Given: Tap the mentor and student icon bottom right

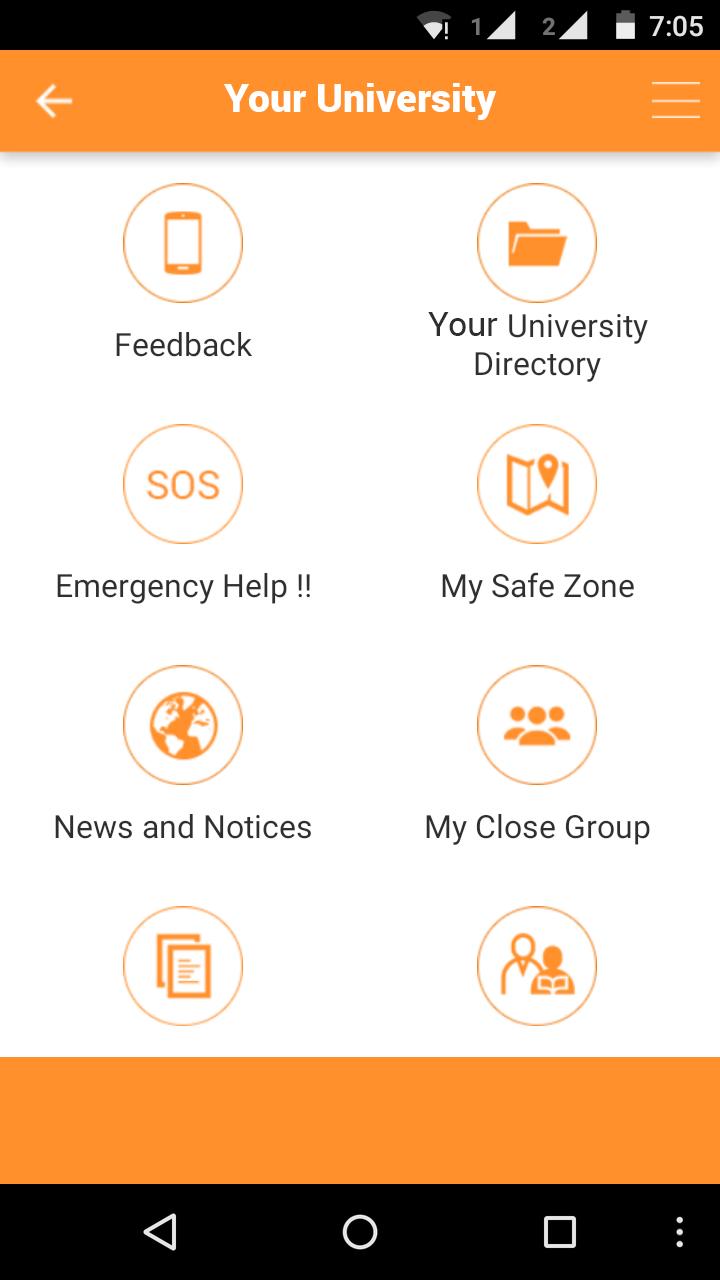Looking at the screenshot, I should [x=537, y=965].
